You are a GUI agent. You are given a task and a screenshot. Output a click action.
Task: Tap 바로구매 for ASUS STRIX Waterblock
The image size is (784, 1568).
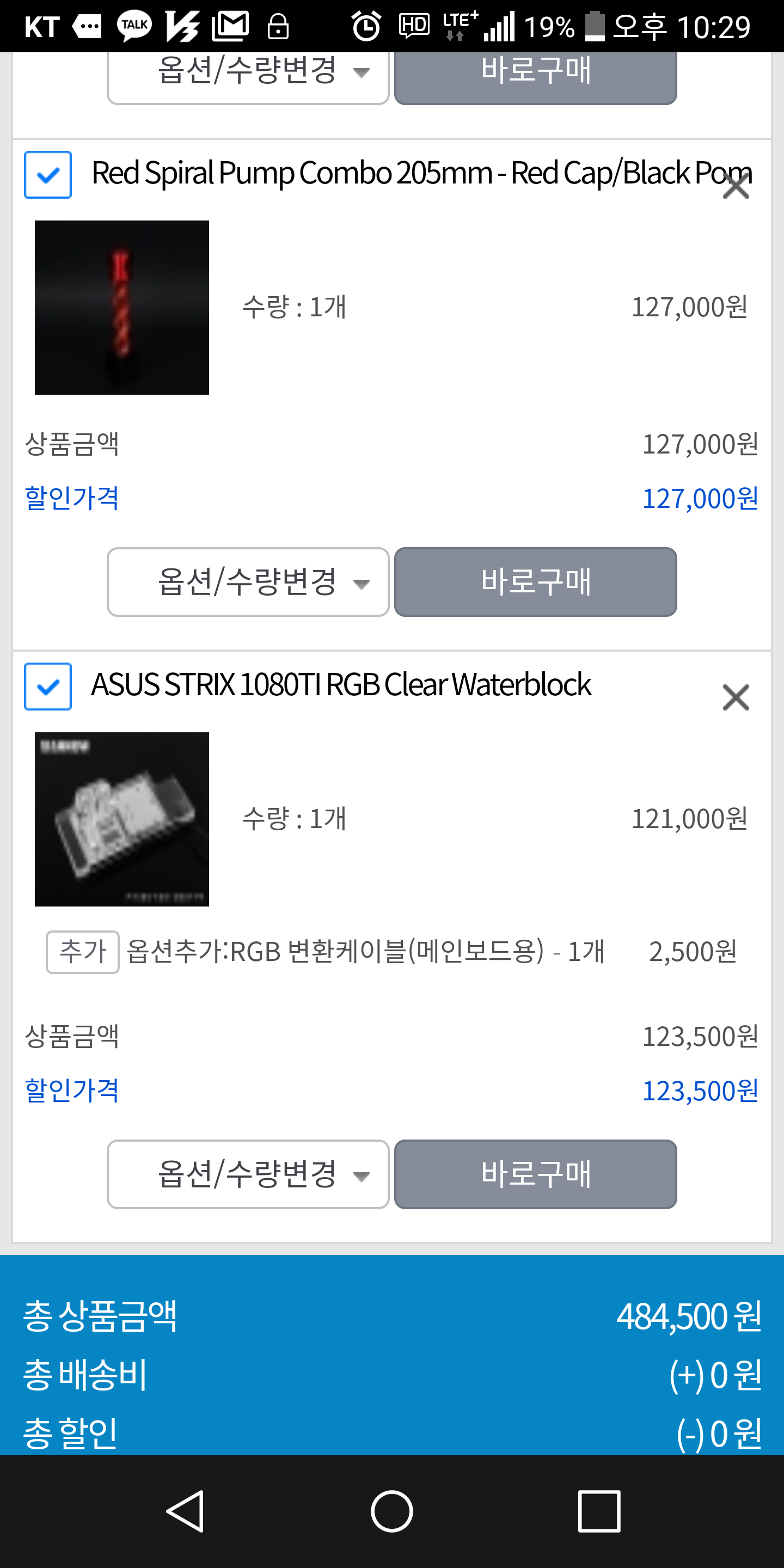pos(535,1174)
